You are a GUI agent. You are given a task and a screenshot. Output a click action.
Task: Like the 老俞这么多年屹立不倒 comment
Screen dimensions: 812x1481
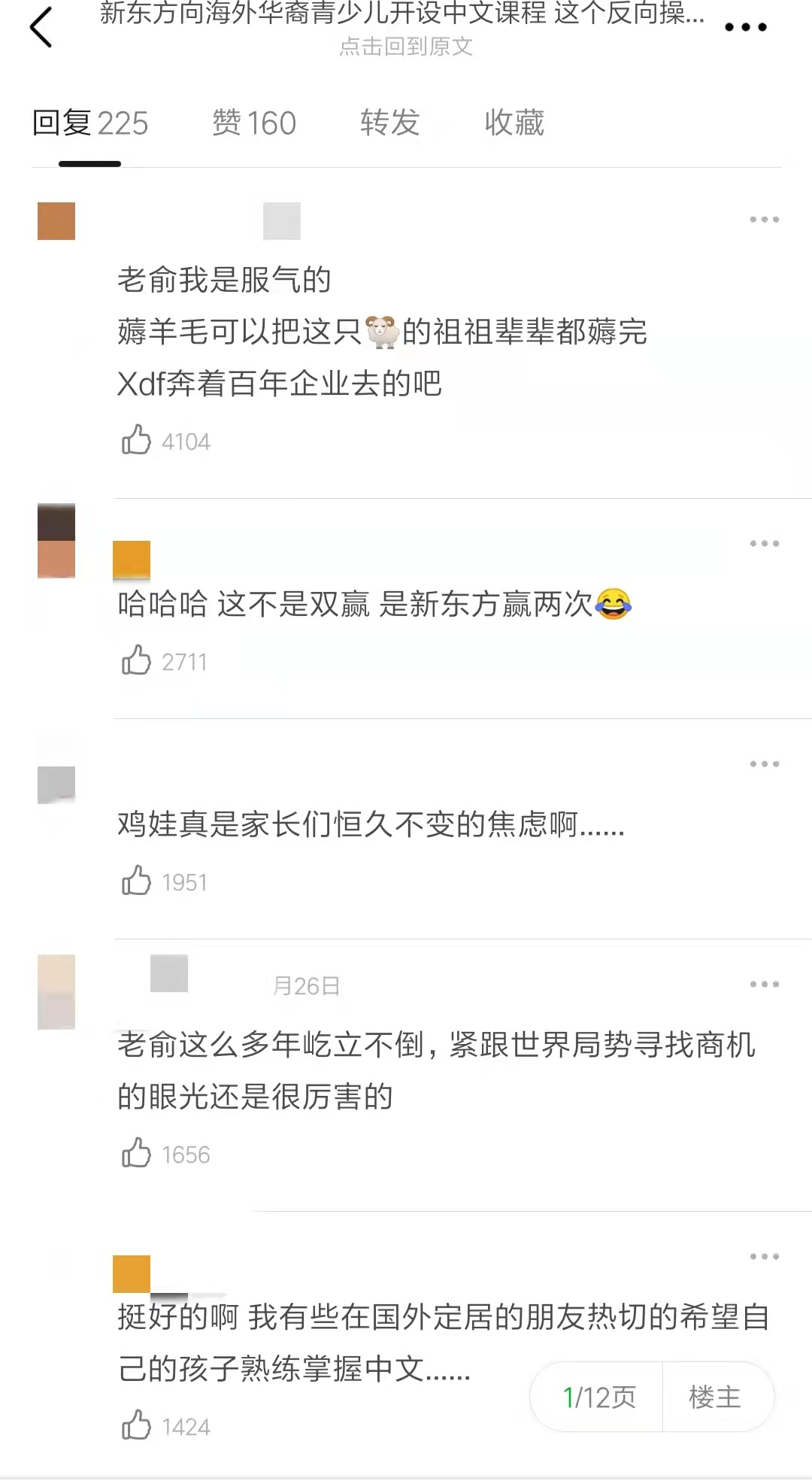137,1153
